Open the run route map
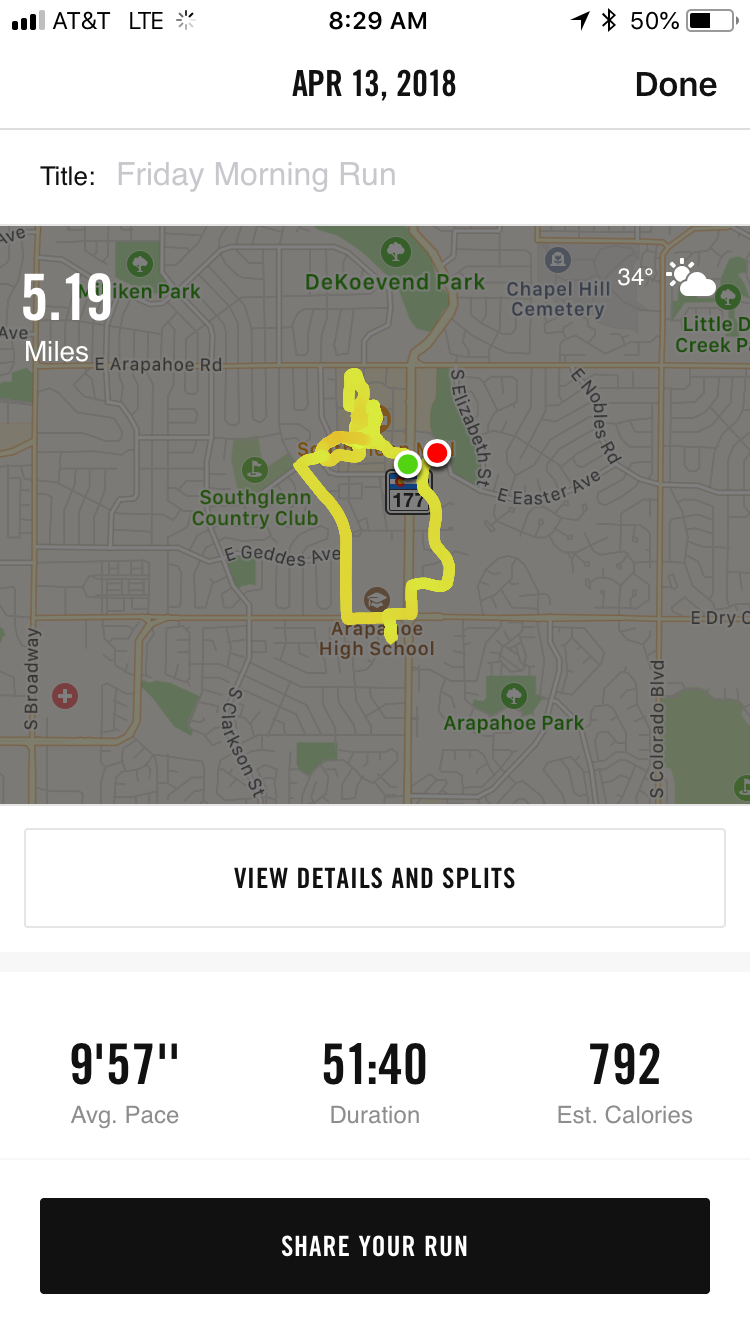Image resolution: width=750 pixels, height=1334 pixels. click(375, 514)
